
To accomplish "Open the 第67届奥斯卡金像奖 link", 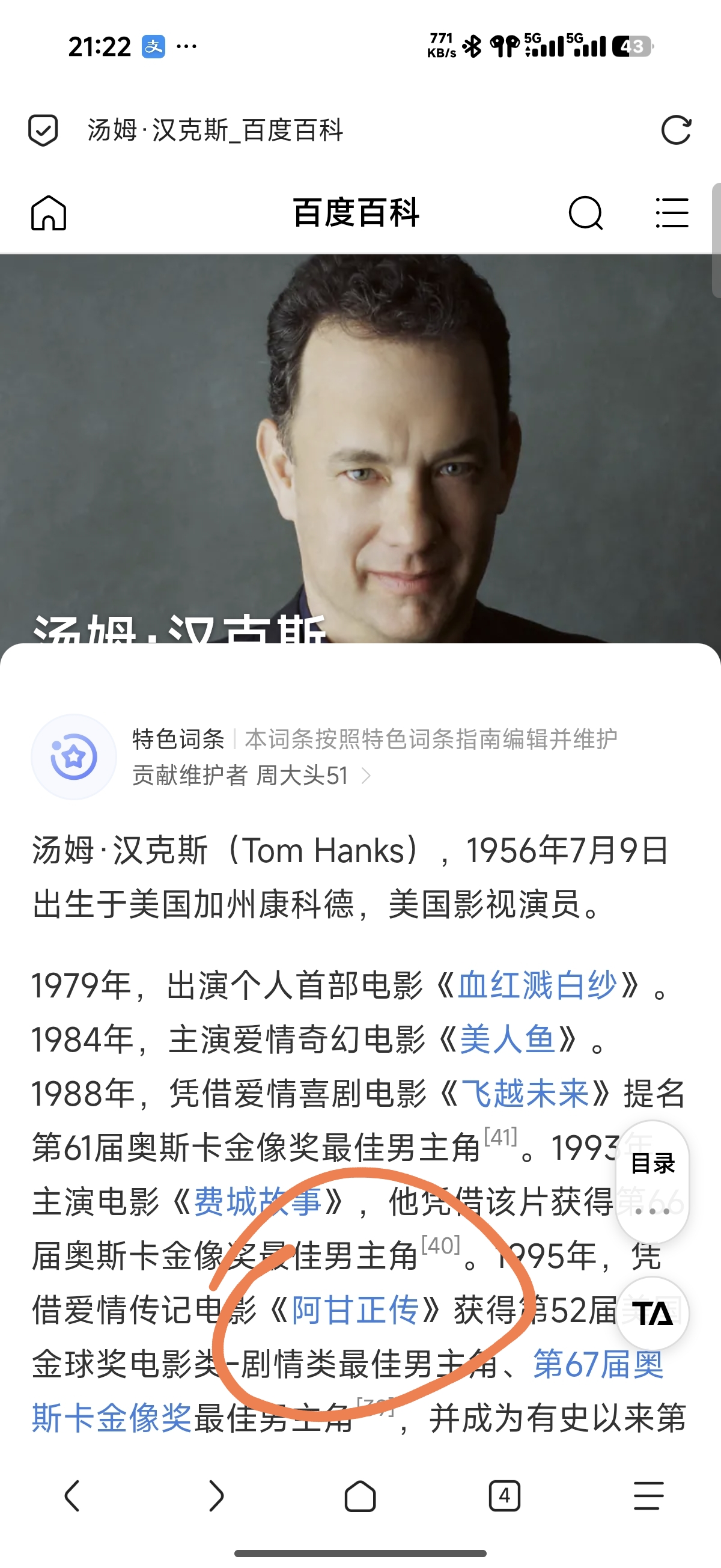I will click(x=597, y=1365).
